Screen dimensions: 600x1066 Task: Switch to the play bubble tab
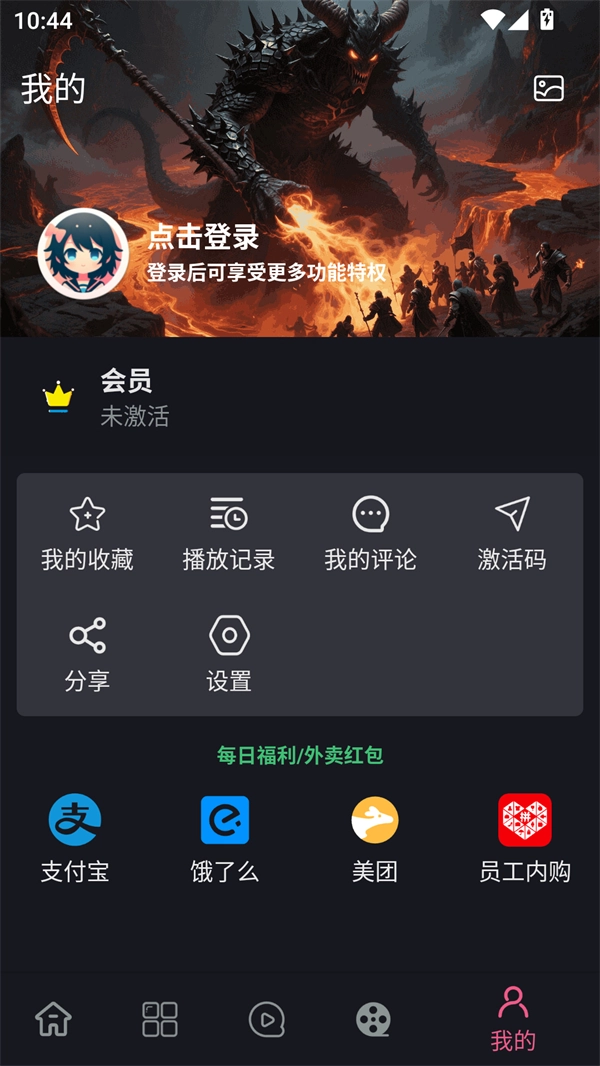266,1019
